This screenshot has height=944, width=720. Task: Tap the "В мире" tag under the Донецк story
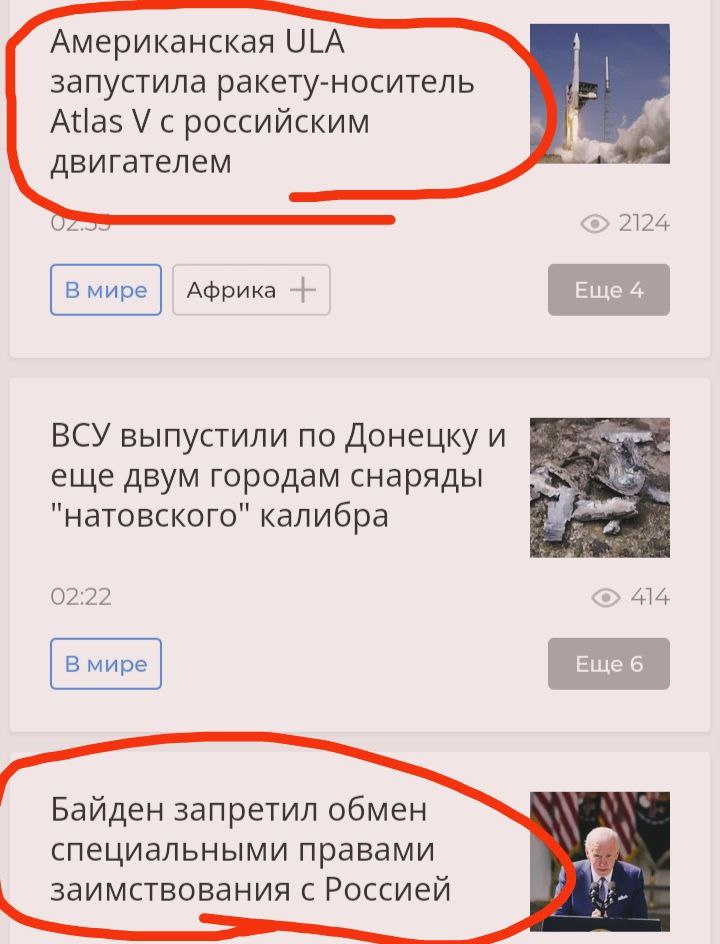(106, 664)
